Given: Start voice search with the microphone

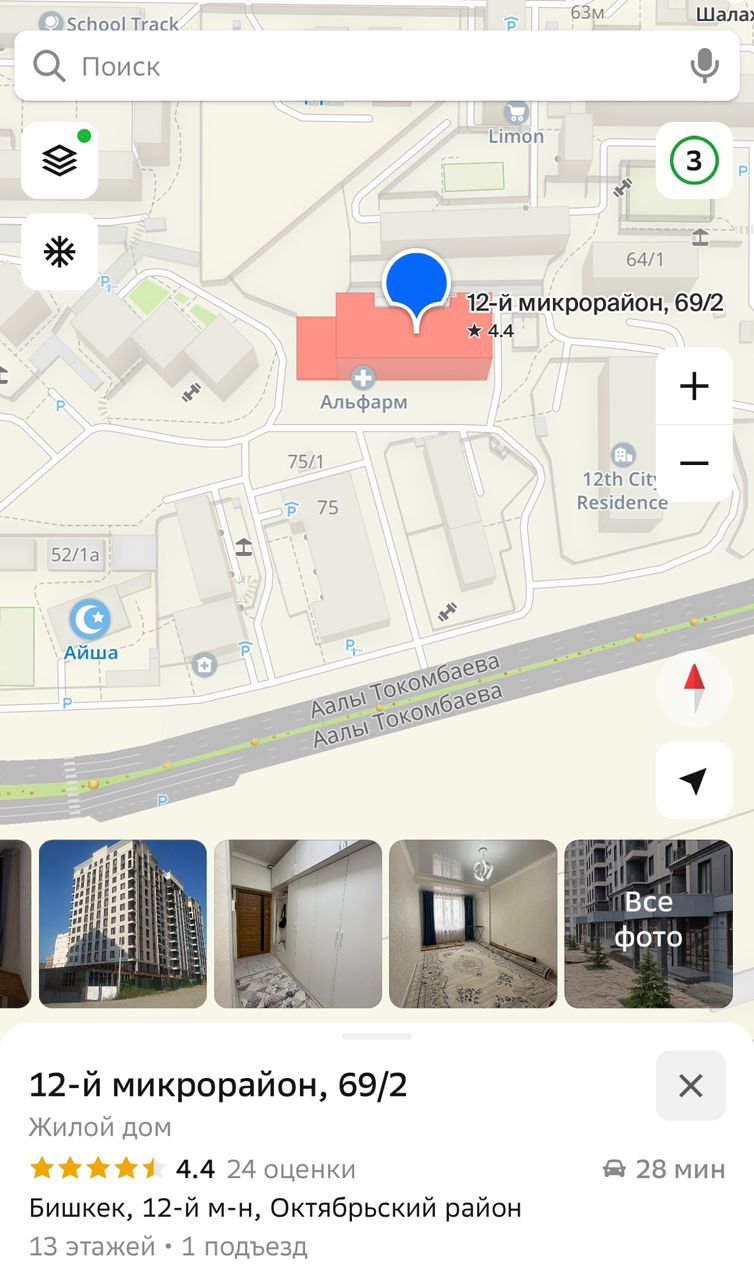Looking at the screenshot, I should [x=704, y=67].
